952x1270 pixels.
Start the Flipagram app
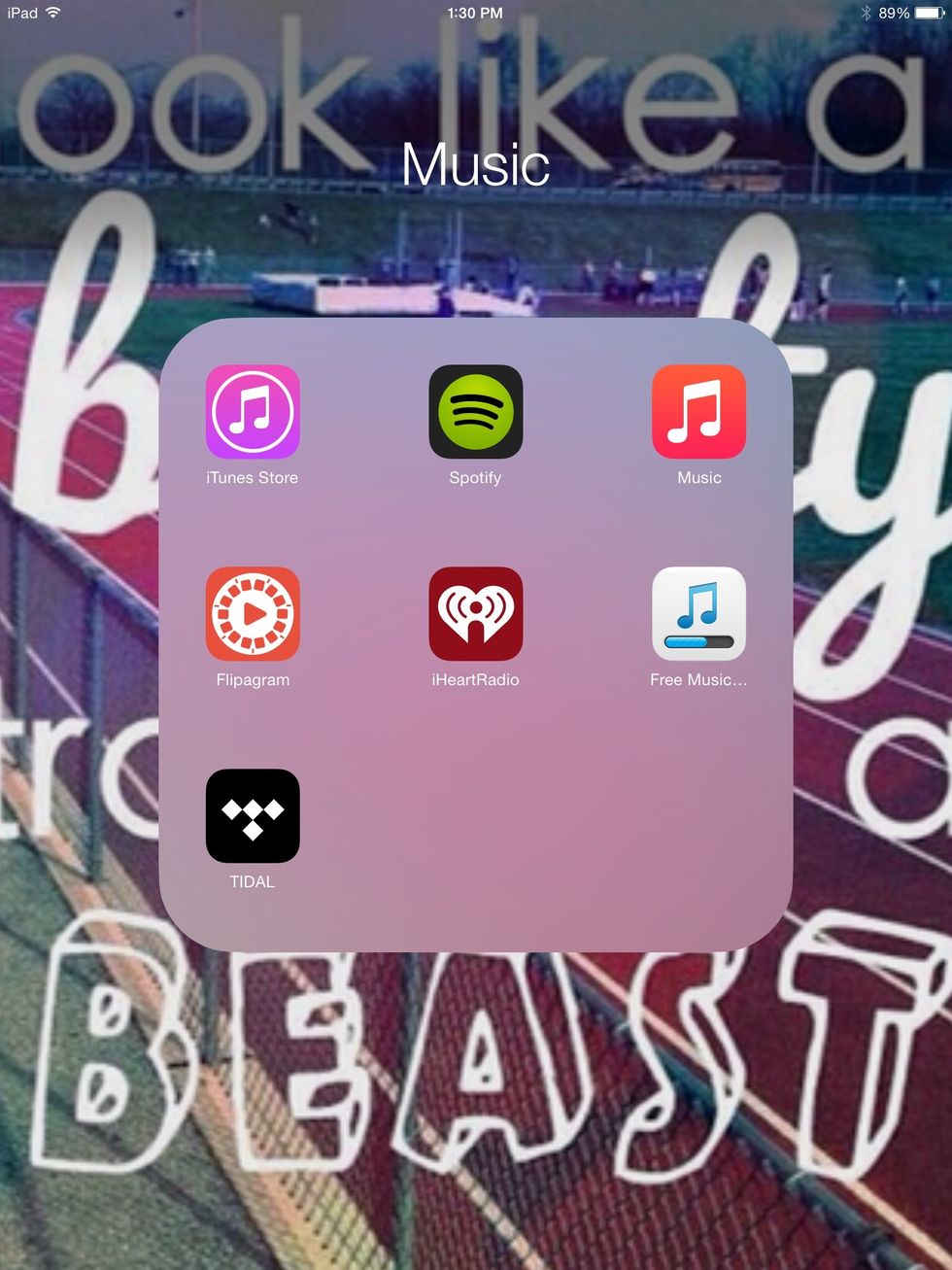tap(253, 613)
